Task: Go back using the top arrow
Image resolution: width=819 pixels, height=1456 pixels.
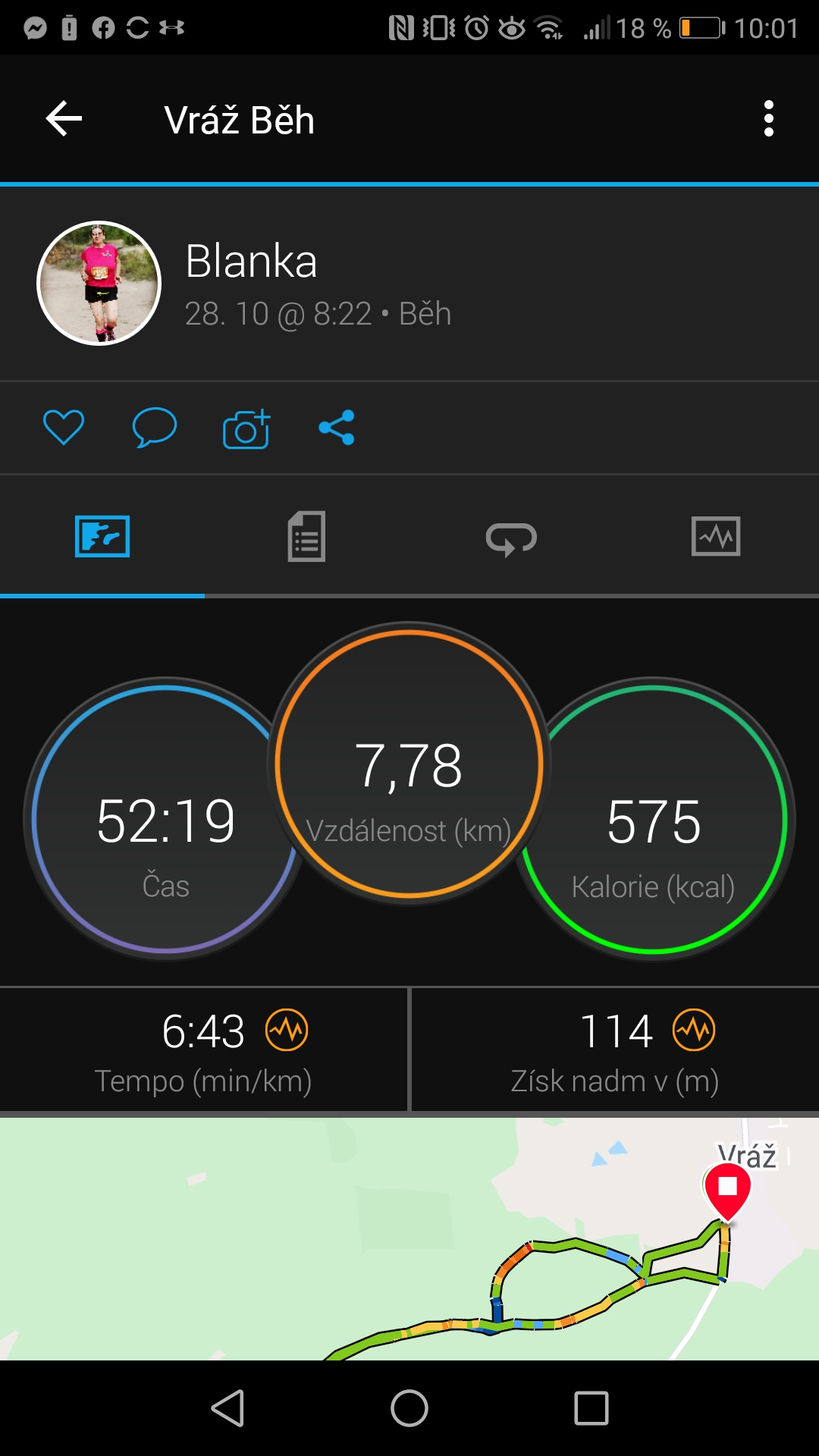Action: [64, 119]
